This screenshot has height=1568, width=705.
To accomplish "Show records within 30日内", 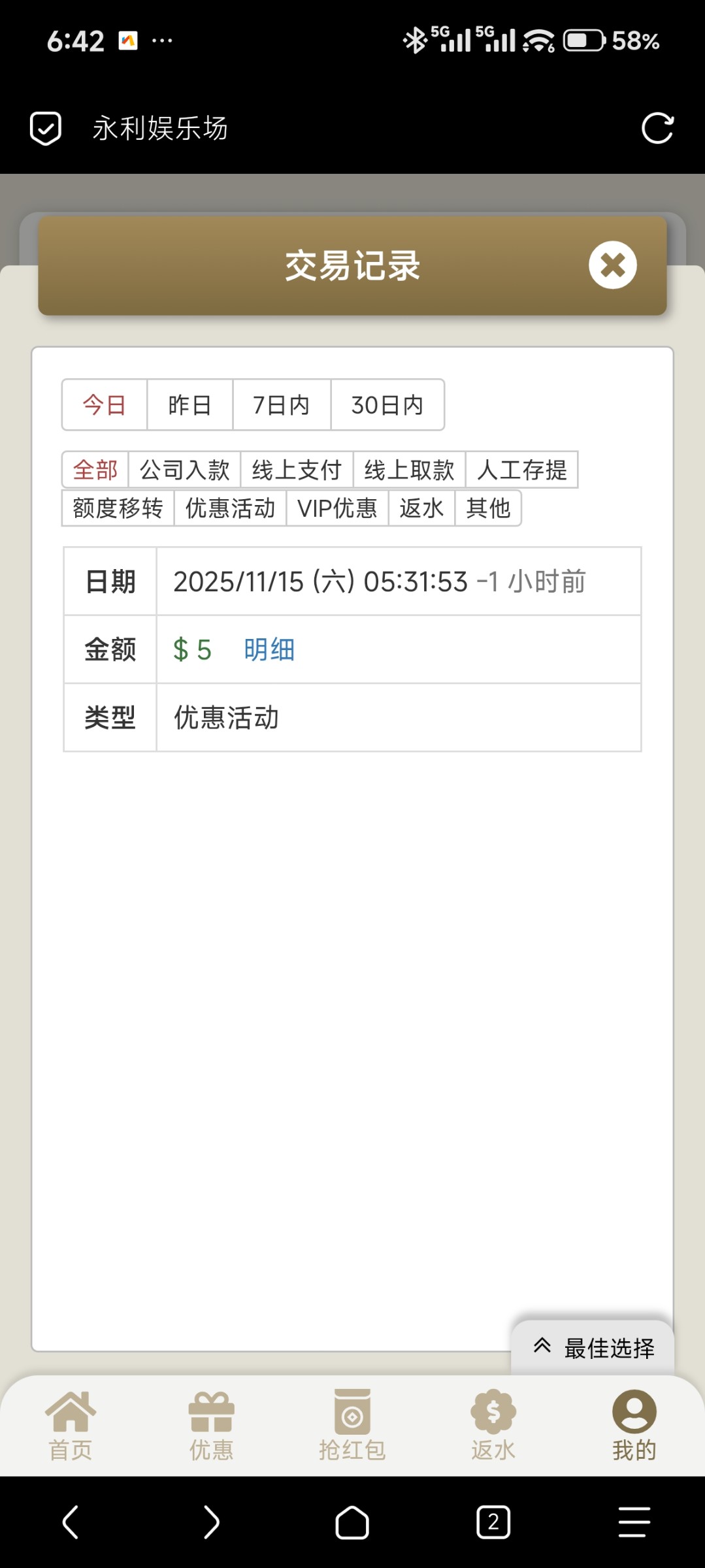I will 387,405.
